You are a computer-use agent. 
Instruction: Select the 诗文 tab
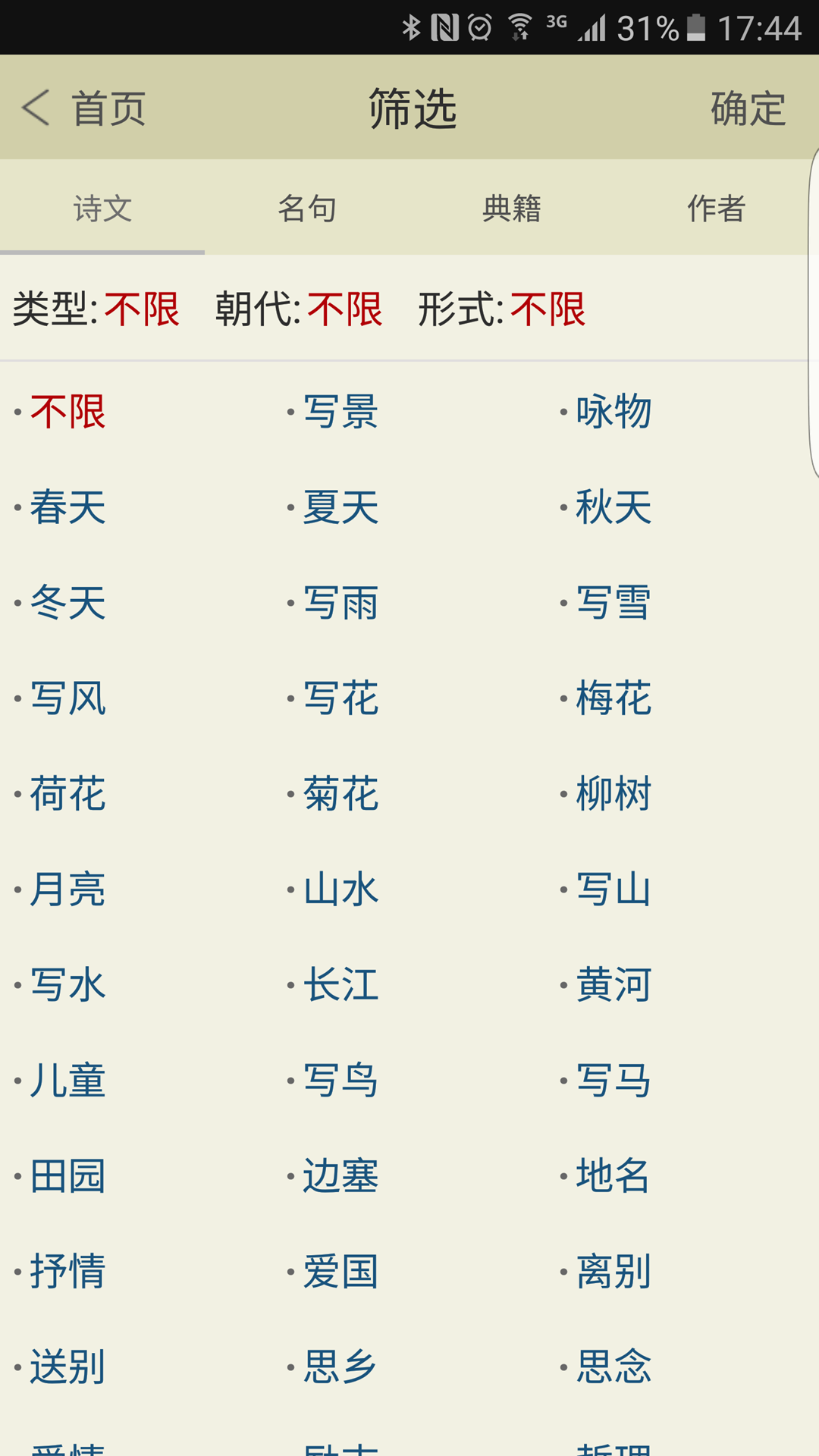click(x=102, y=209)
